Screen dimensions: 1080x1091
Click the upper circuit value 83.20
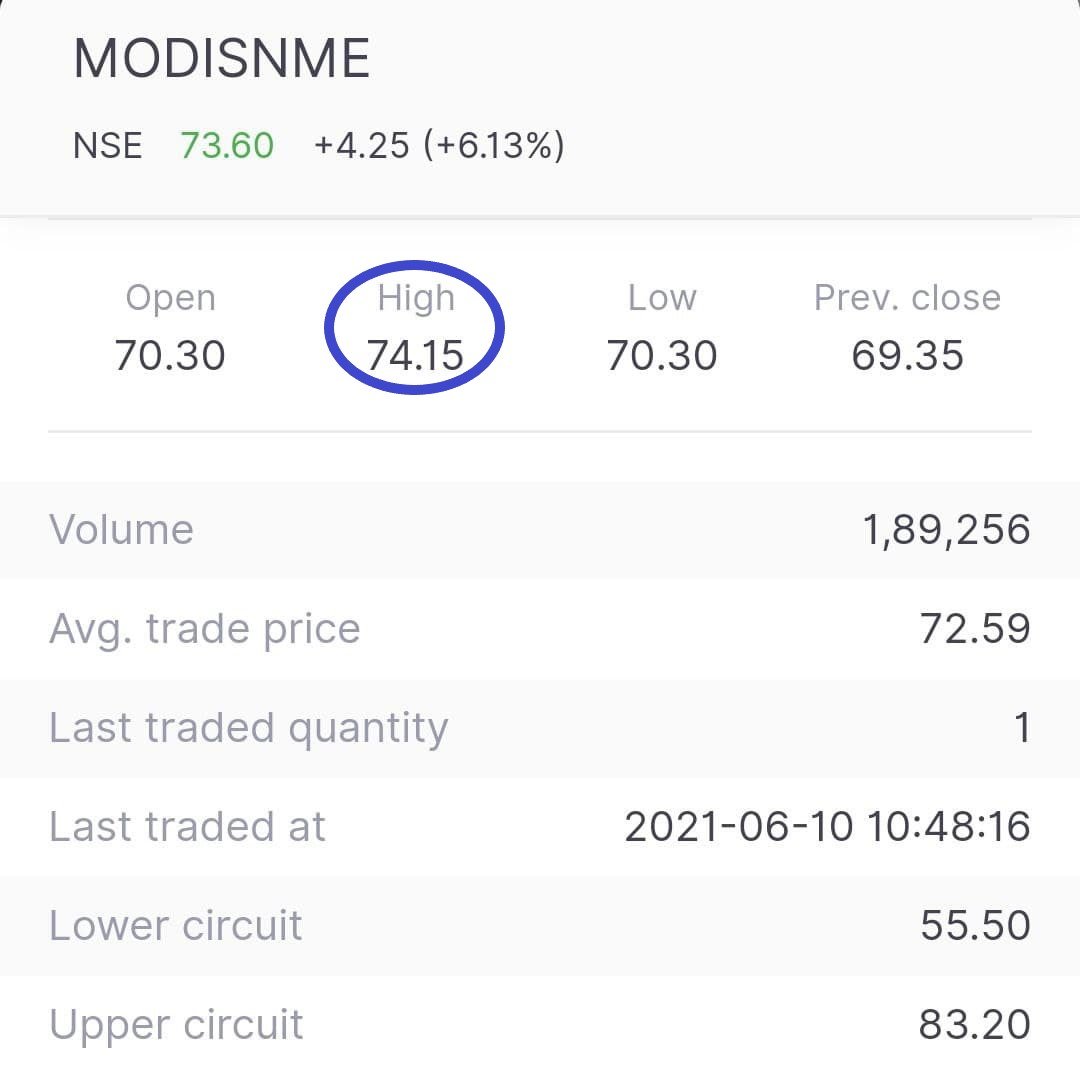click(x=977, y=1024)
